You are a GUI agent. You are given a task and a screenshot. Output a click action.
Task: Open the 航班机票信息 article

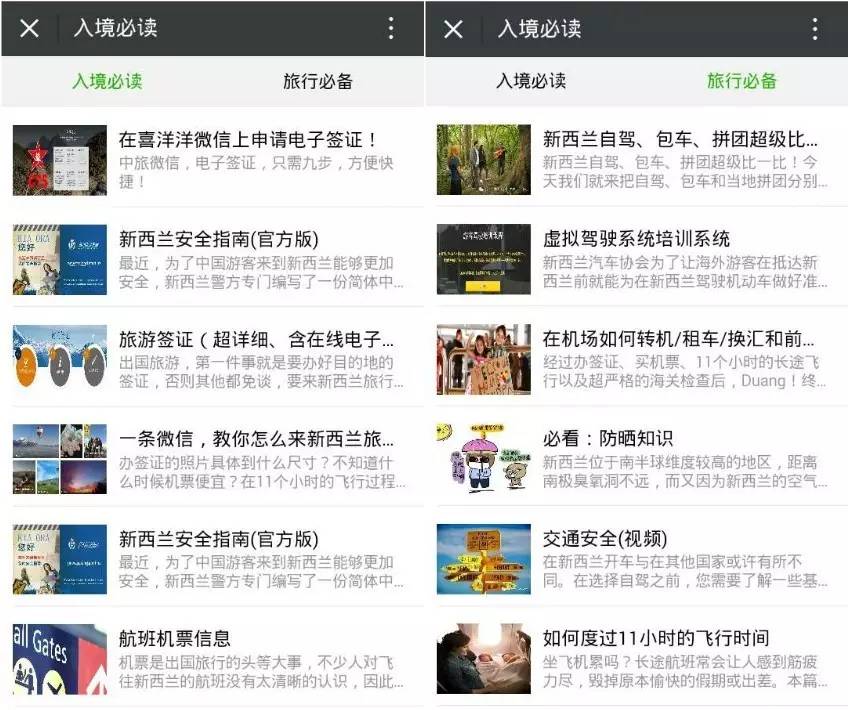(175, 638)
